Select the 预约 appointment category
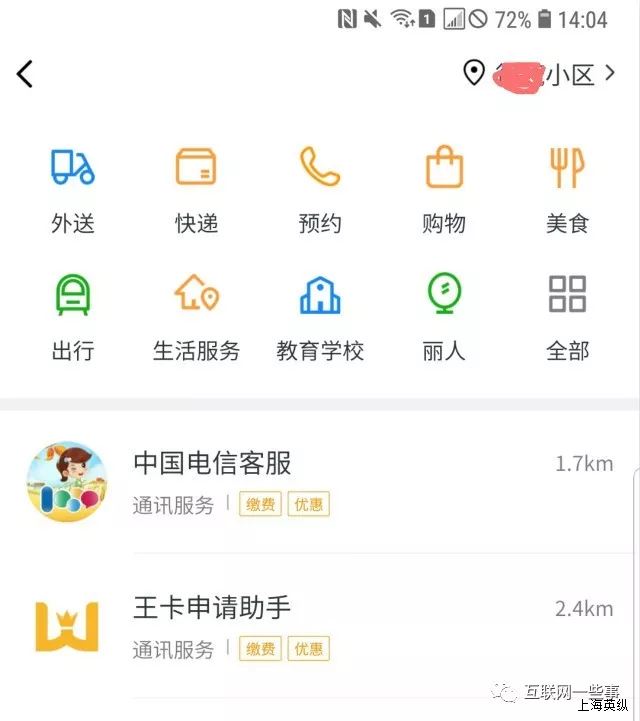This screenshot has width=640, height=721. point(320,189)
